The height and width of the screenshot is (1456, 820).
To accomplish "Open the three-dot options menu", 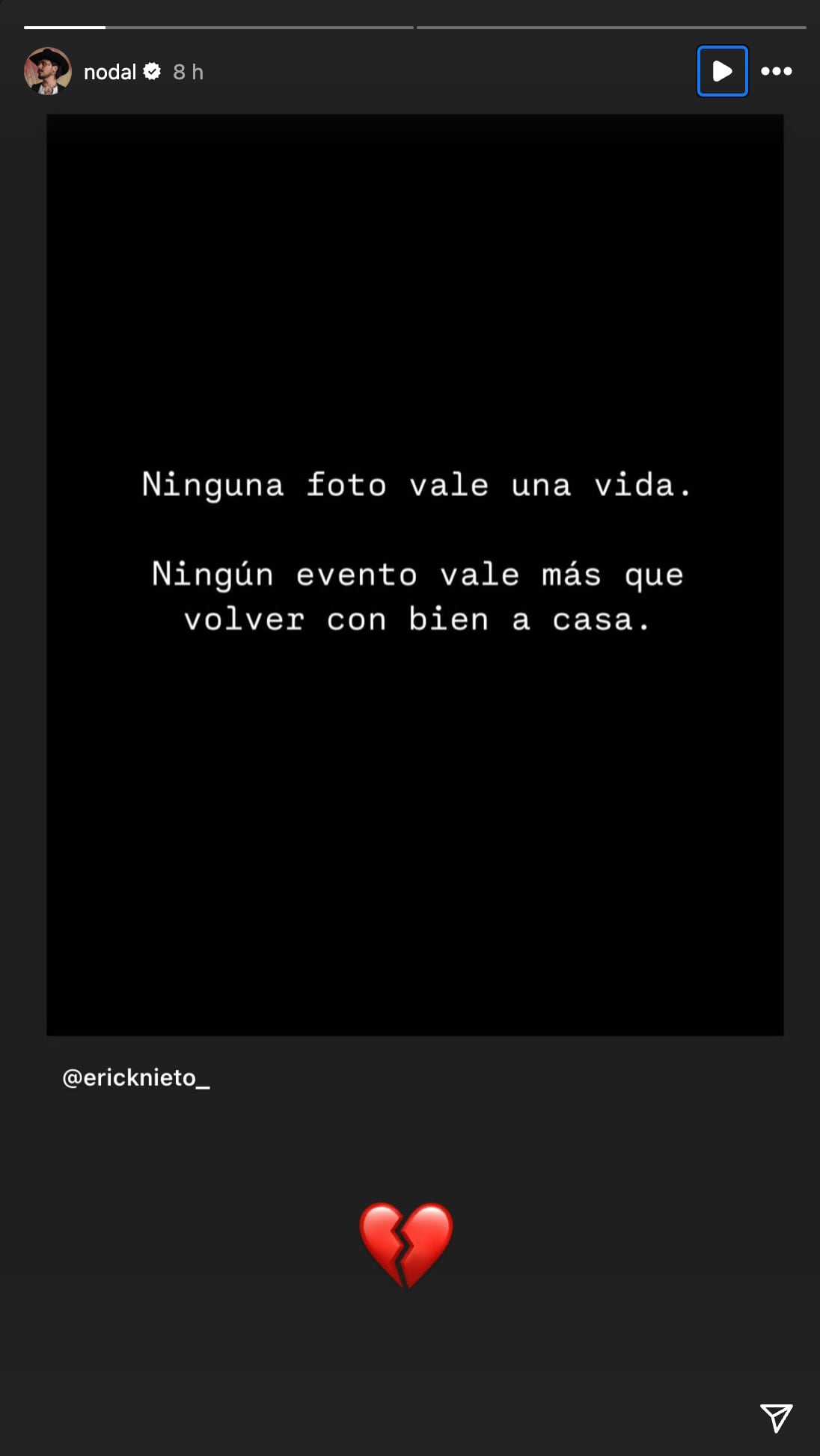I will coord(776,71).
